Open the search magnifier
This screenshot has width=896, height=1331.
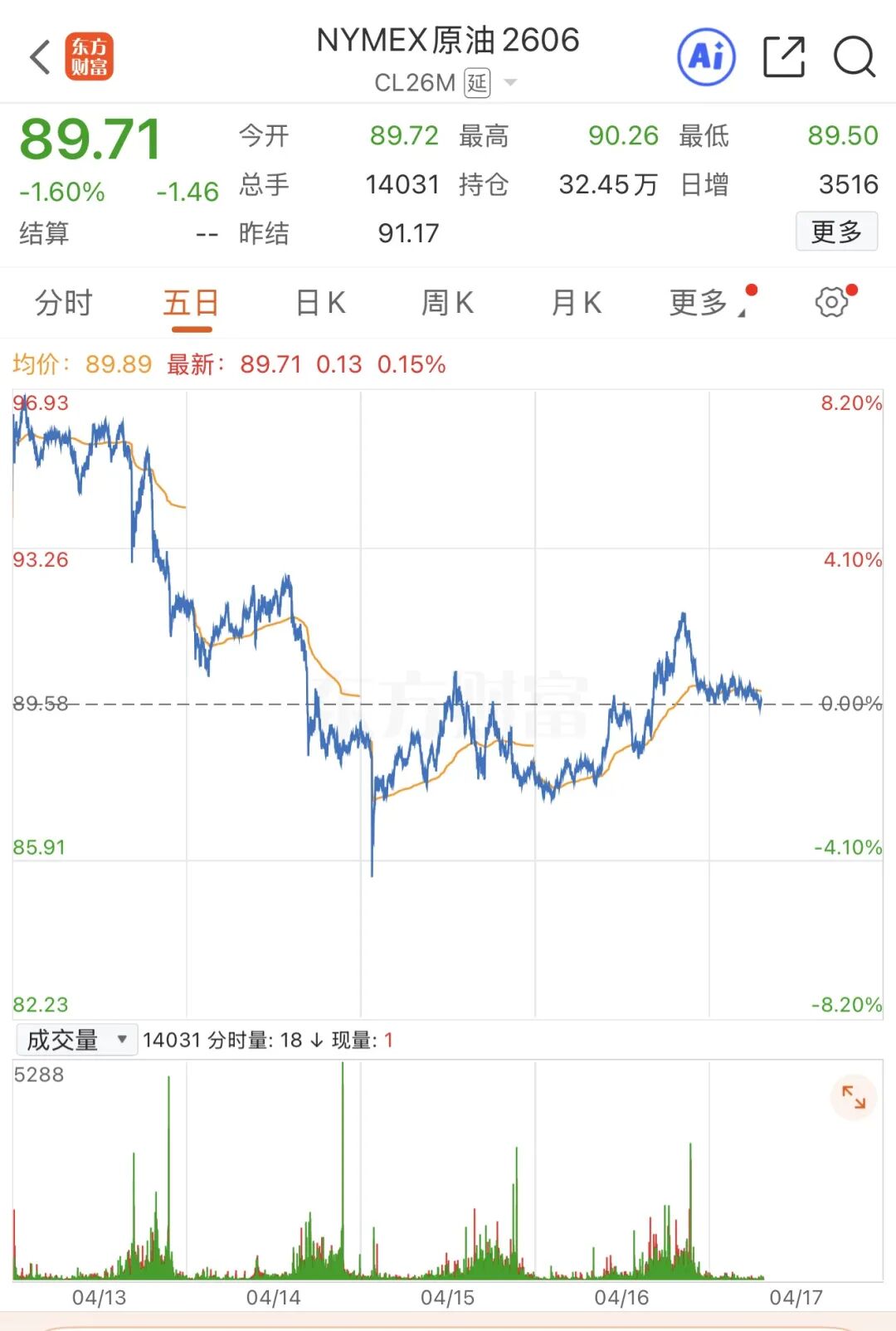(854, 57)
